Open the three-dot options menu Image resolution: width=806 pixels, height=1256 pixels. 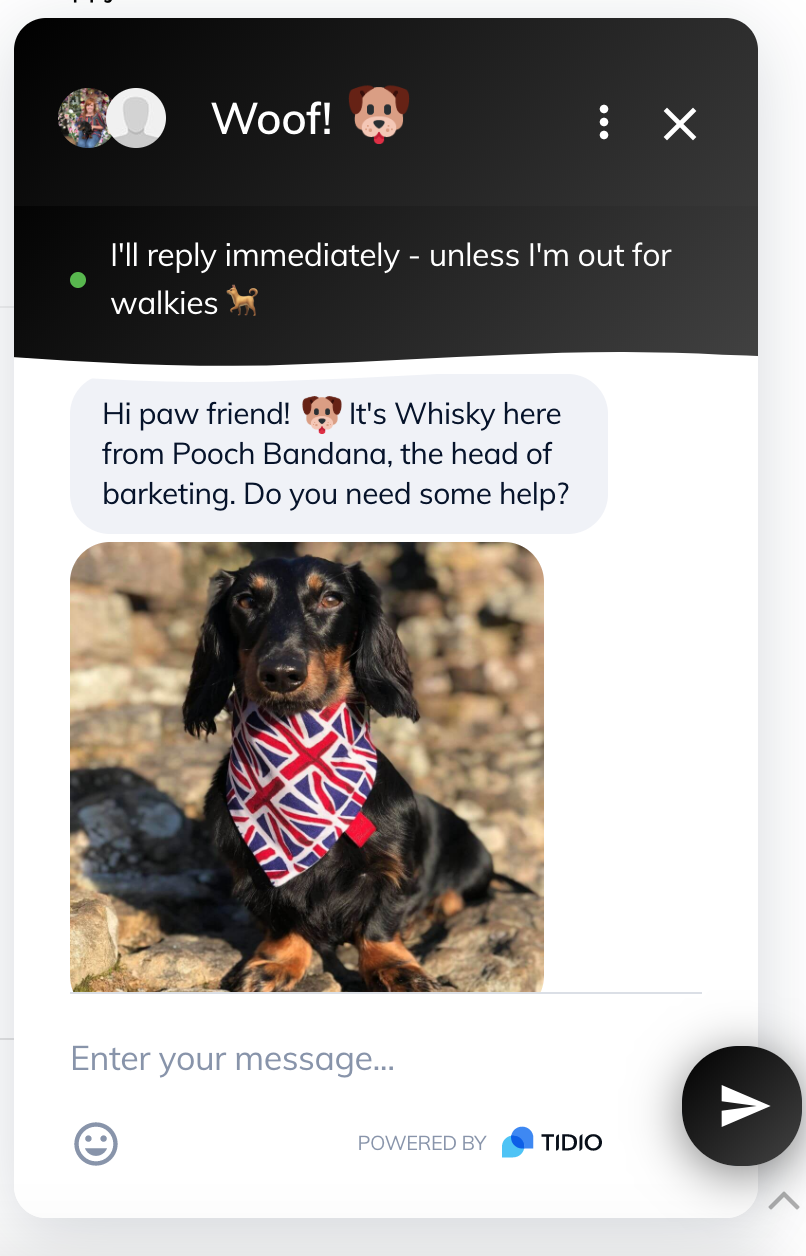[604, 123]
